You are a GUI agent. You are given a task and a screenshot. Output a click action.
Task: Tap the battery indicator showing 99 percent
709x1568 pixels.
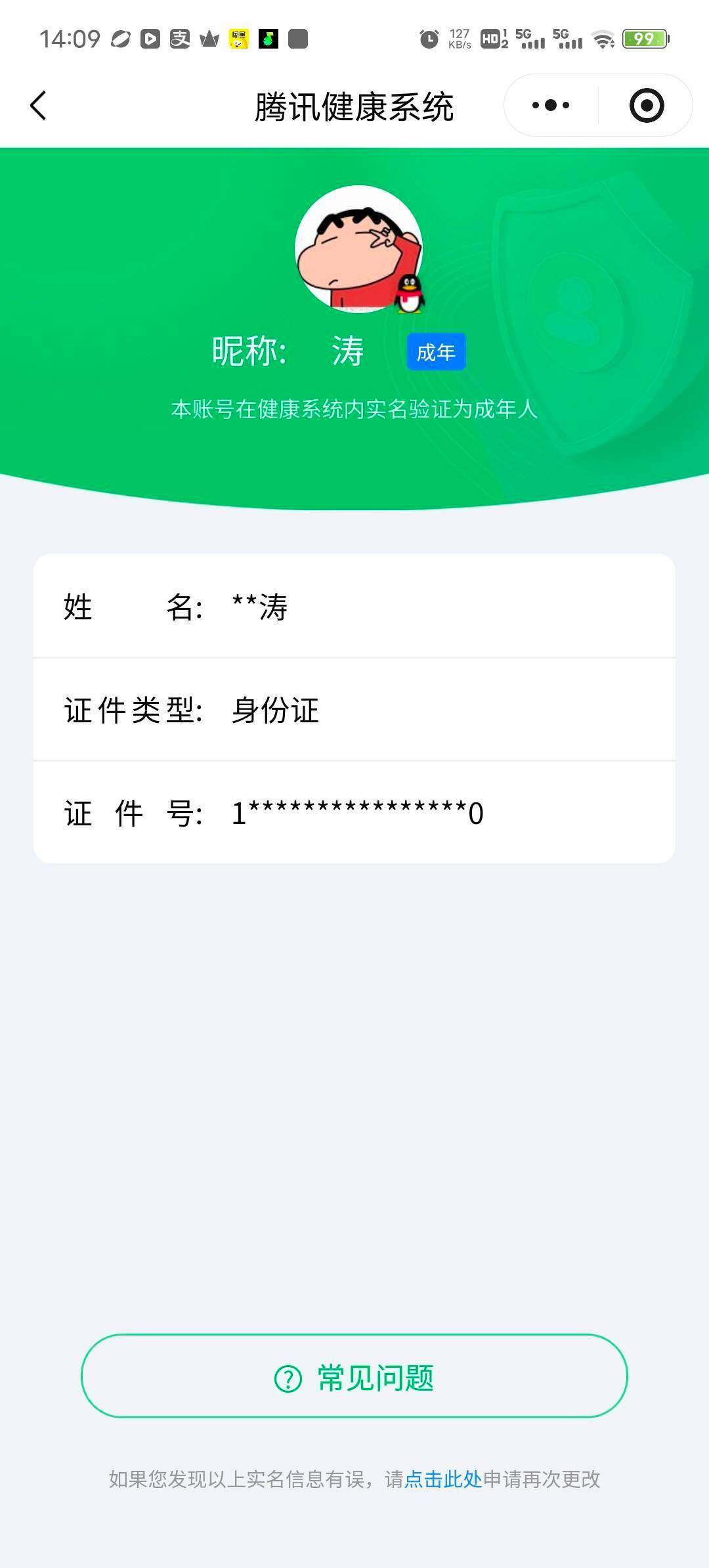pyautogui.click(x=641, y=39)
